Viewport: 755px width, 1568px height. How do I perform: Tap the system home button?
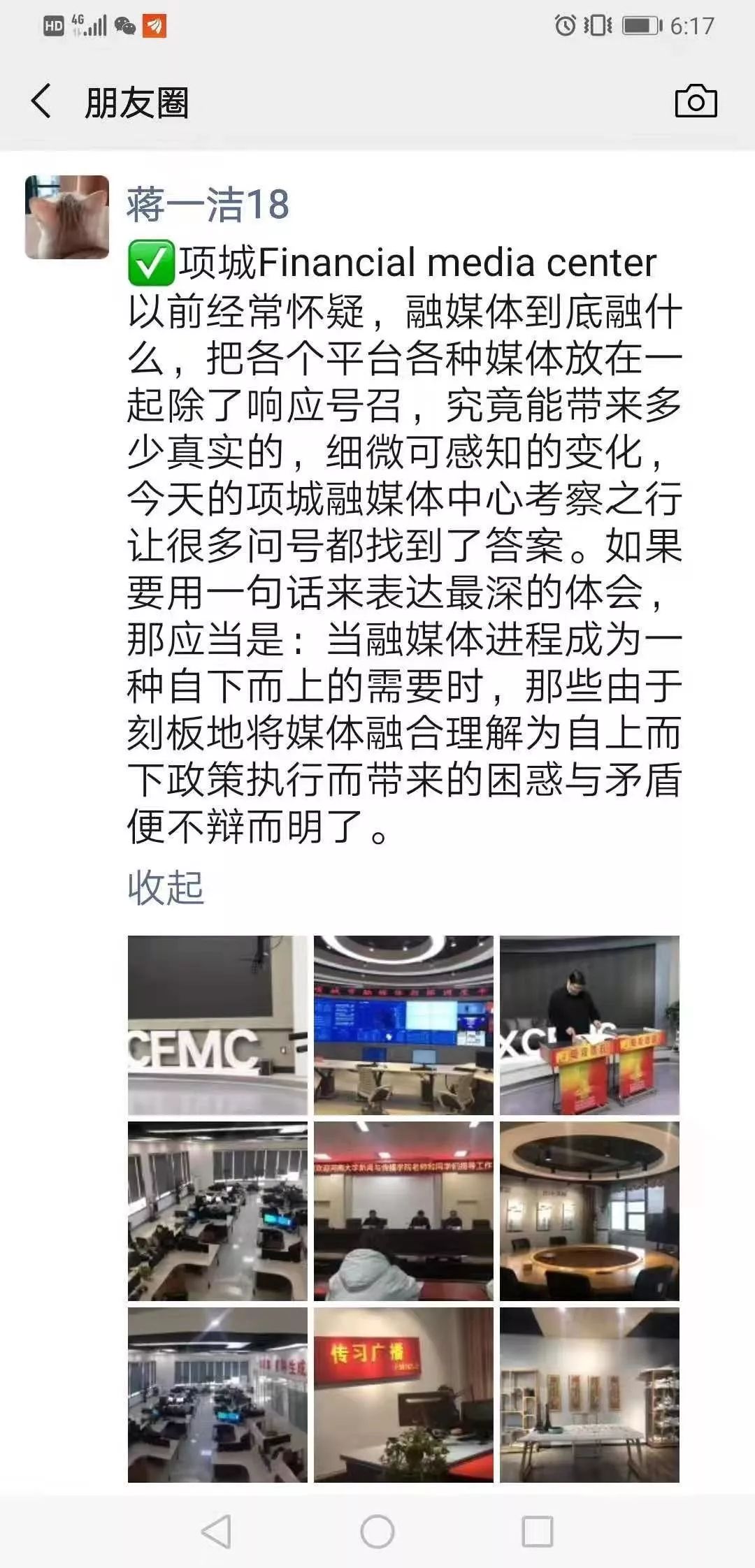377,1532
